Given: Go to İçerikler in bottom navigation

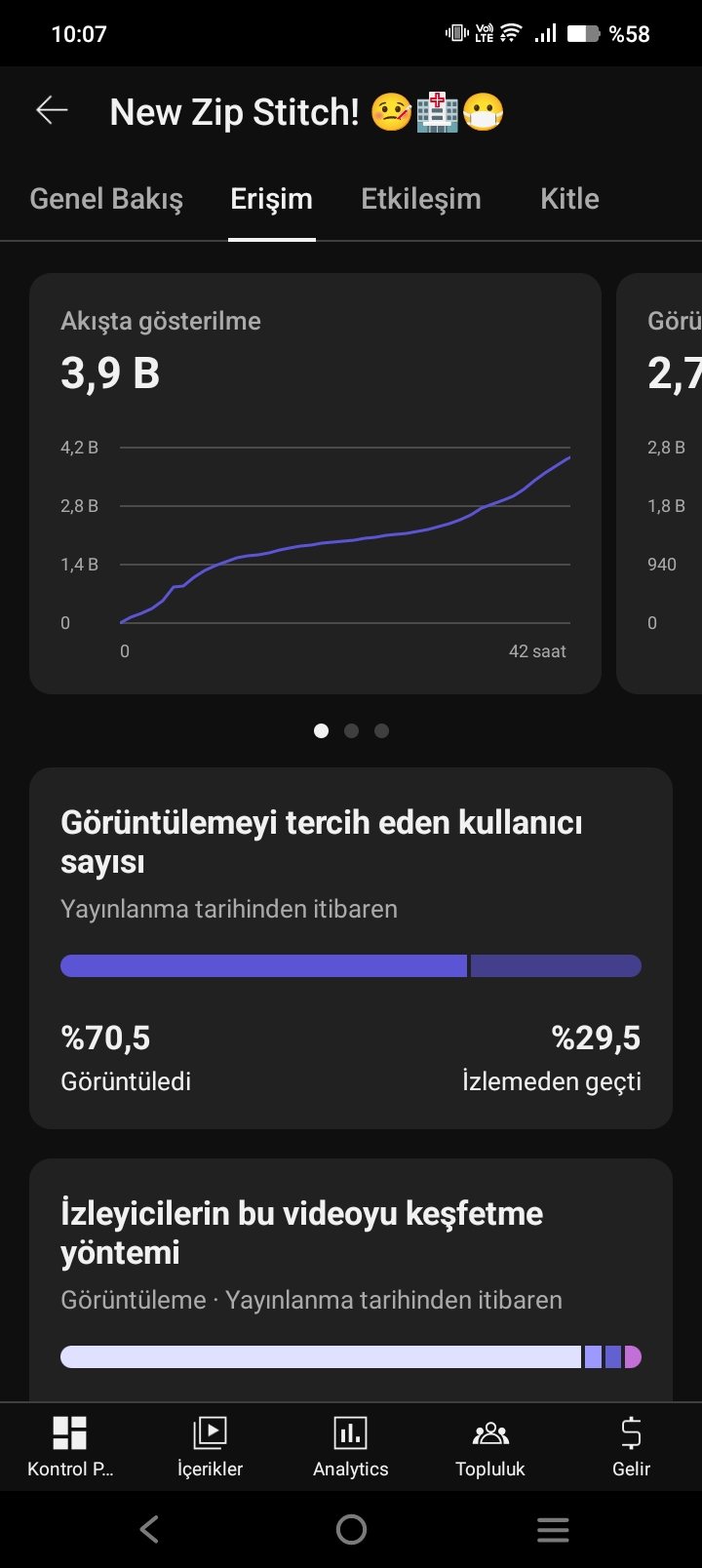Looking at the screenshot, I should point(210,1447).
